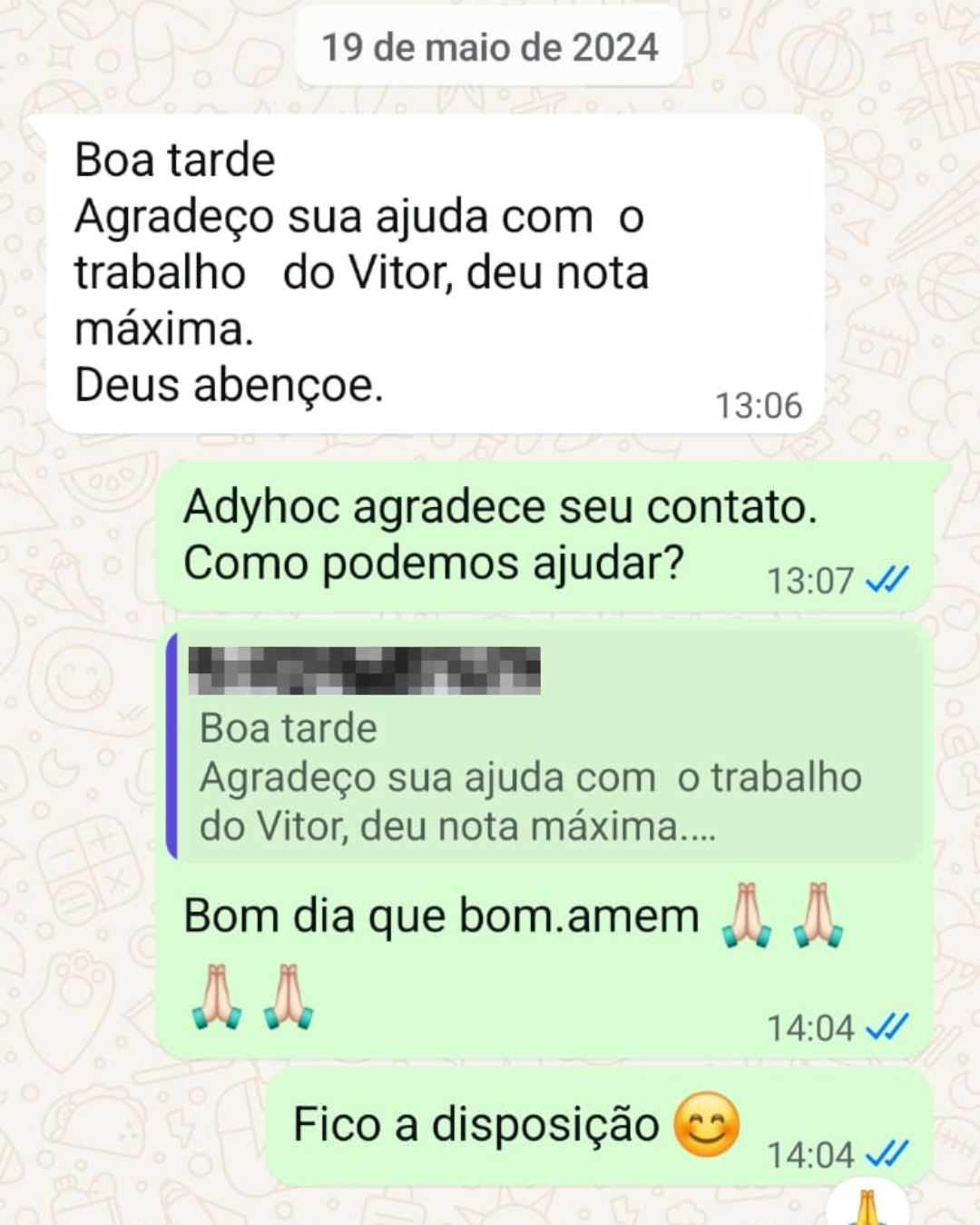Image resolution: width=980 pixels, height=1225 pixels.
Task: Select the date header '19 de maio de 2024'
Action: (488, 50)
